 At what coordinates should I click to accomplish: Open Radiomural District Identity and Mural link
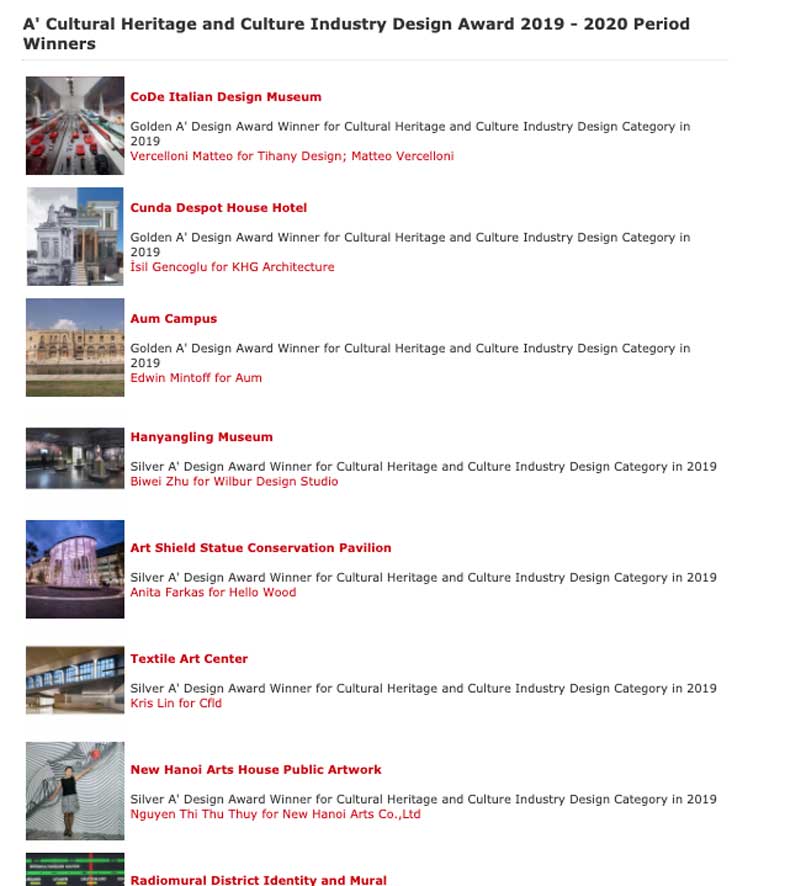click(258, 880)
